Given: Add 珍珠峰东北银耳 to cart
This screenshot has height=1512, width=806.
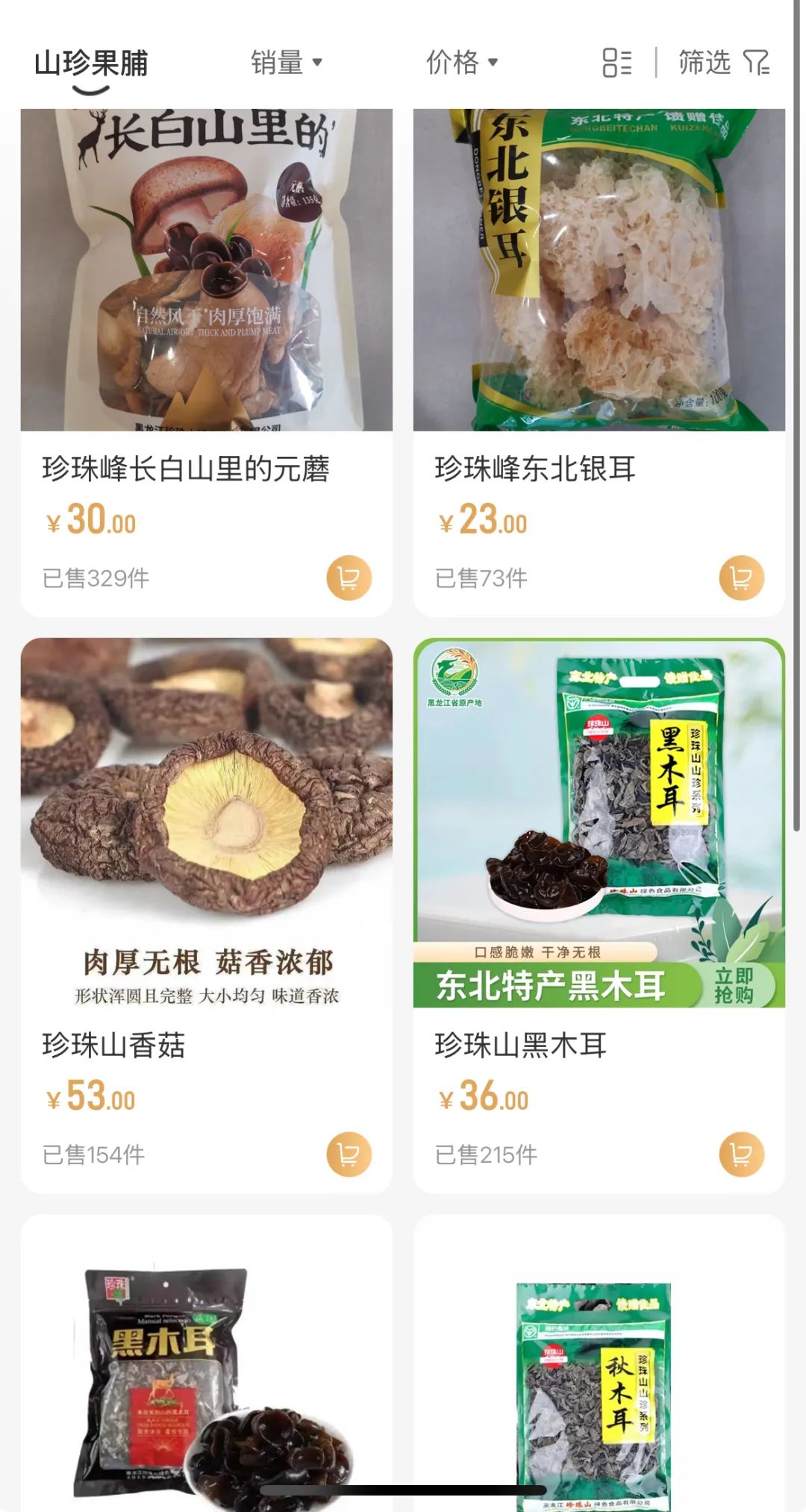Looking at the screenshot, I should (741, 578).
